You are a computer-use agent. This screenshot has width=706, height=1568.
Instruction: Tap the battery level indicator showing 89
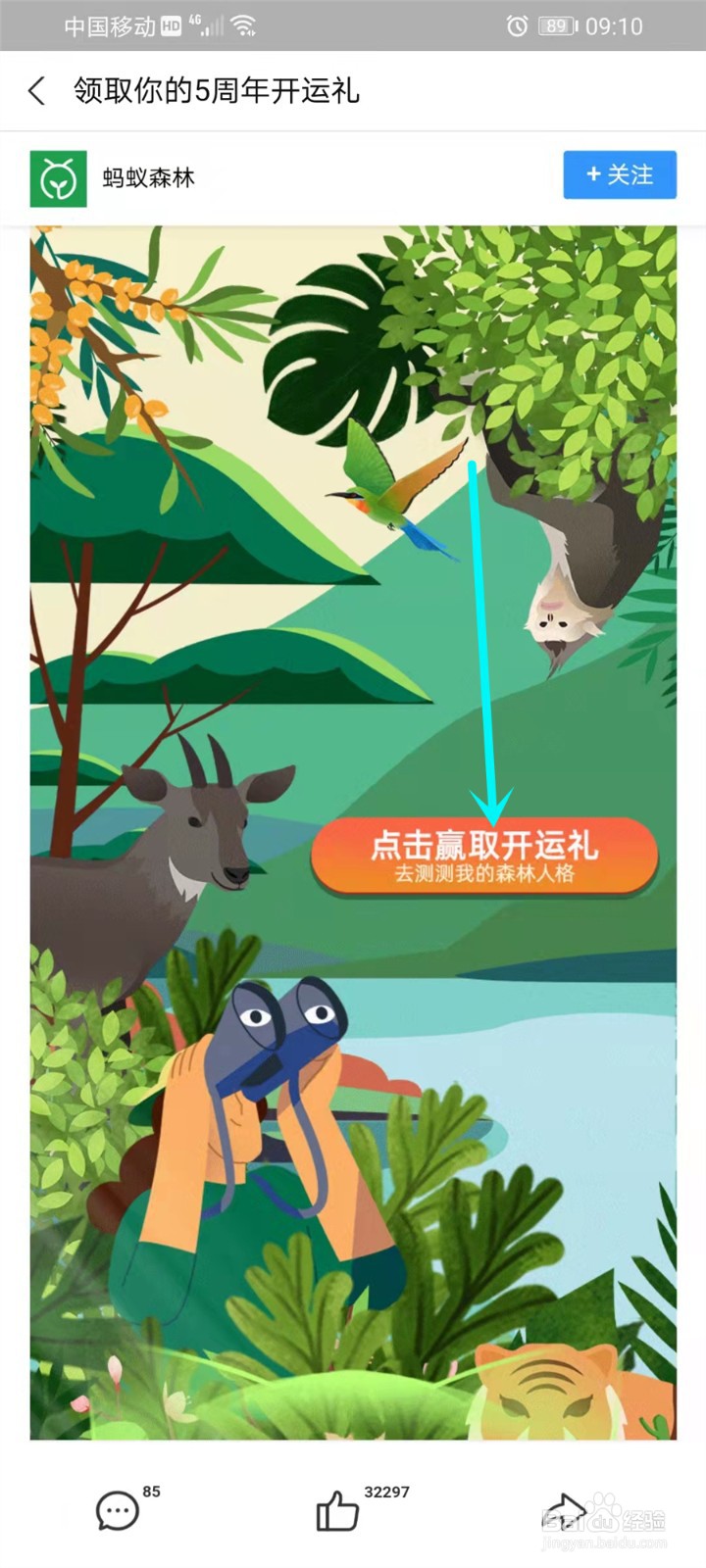pos(555,26)
